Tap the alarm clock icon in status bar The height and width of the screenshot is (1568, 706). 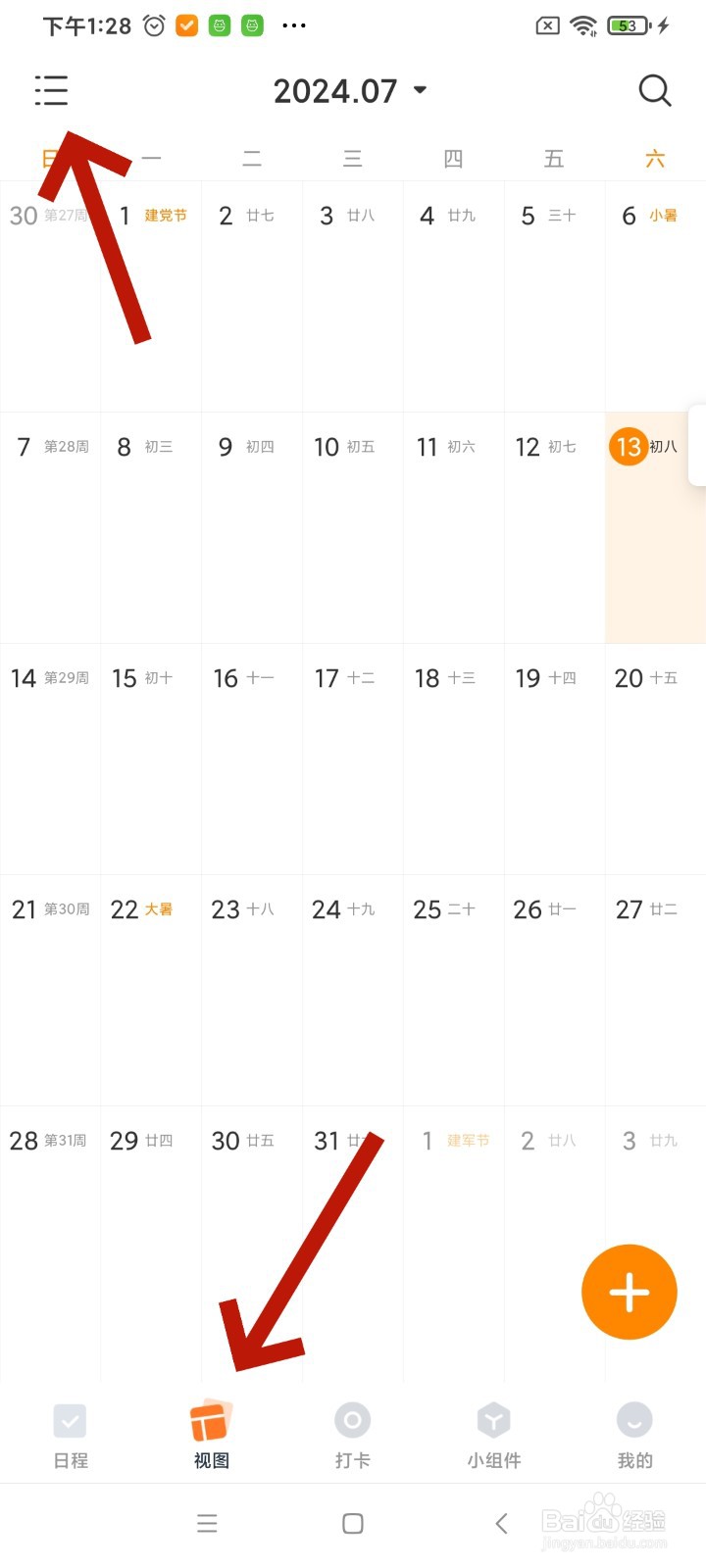[x=153, y=24]
